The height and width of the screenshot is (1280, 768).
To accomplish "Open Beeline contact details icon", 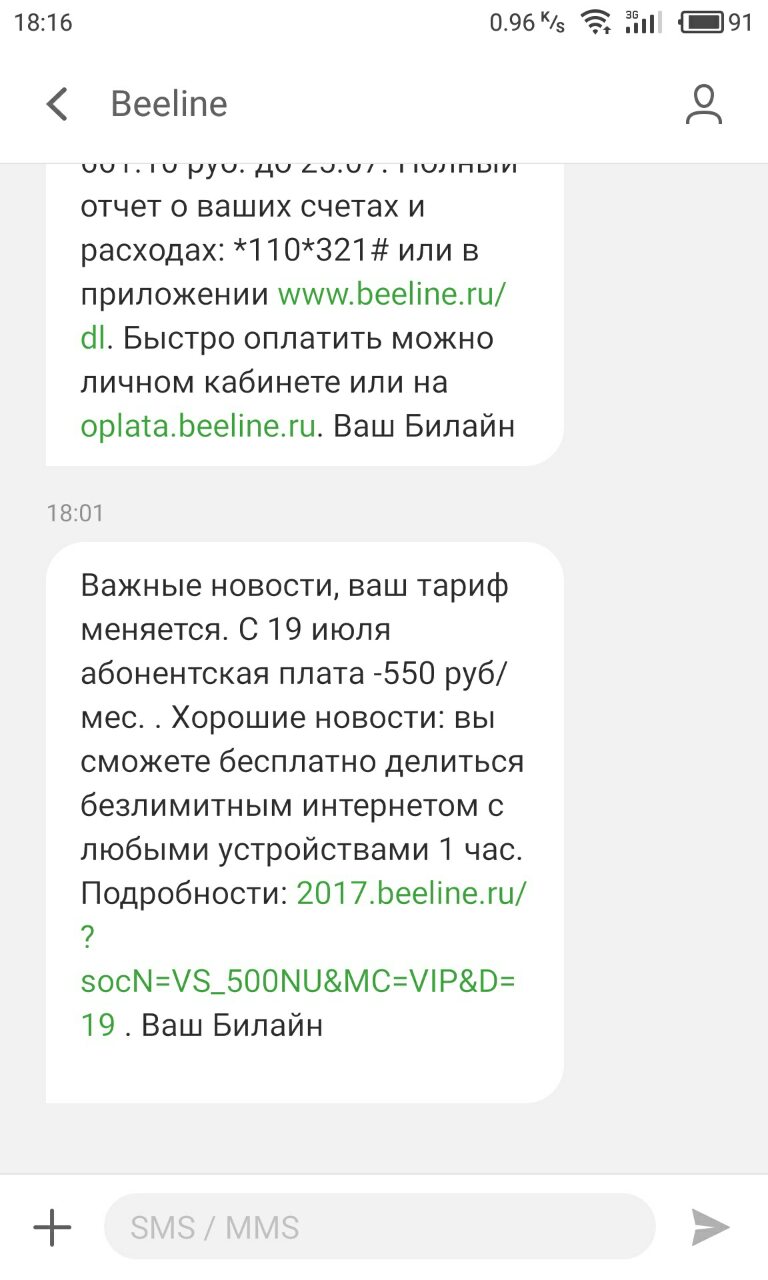I will tap(703, 104).
